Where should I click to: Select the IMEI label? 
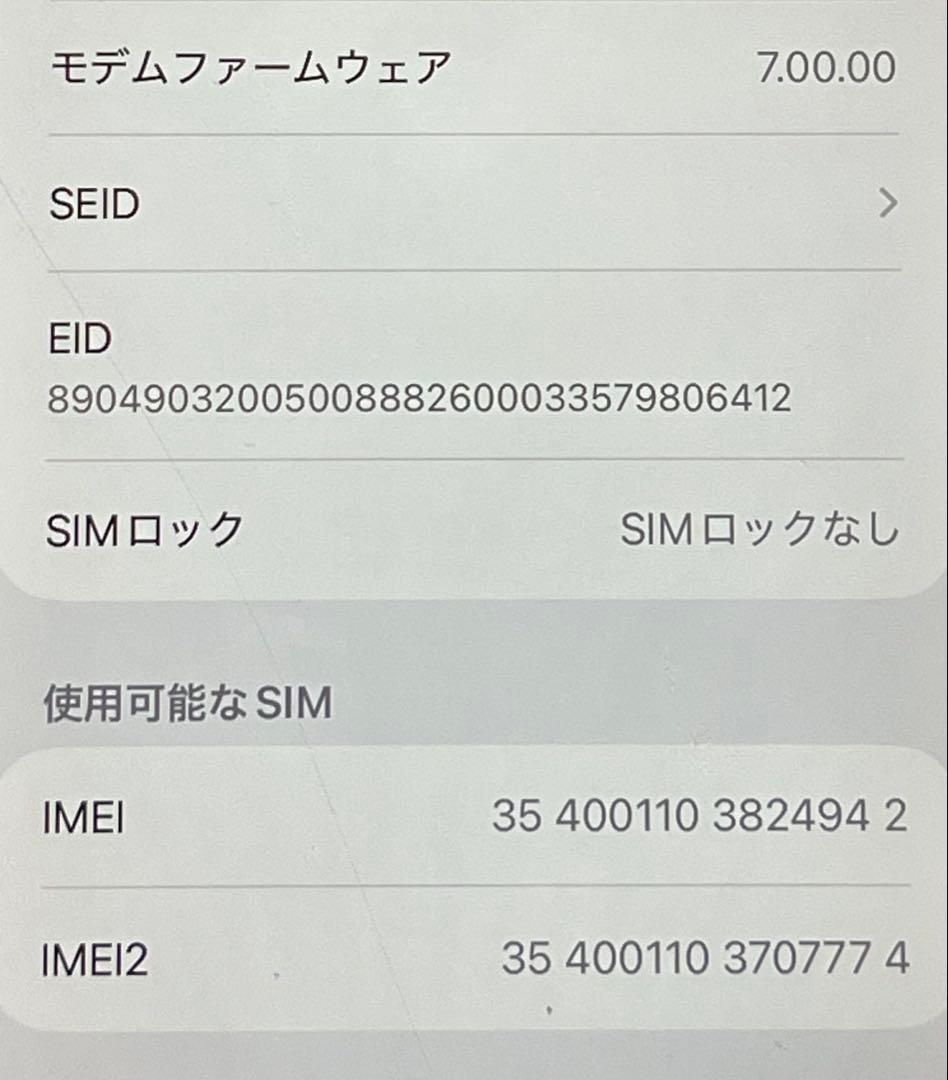coord(82,817)
